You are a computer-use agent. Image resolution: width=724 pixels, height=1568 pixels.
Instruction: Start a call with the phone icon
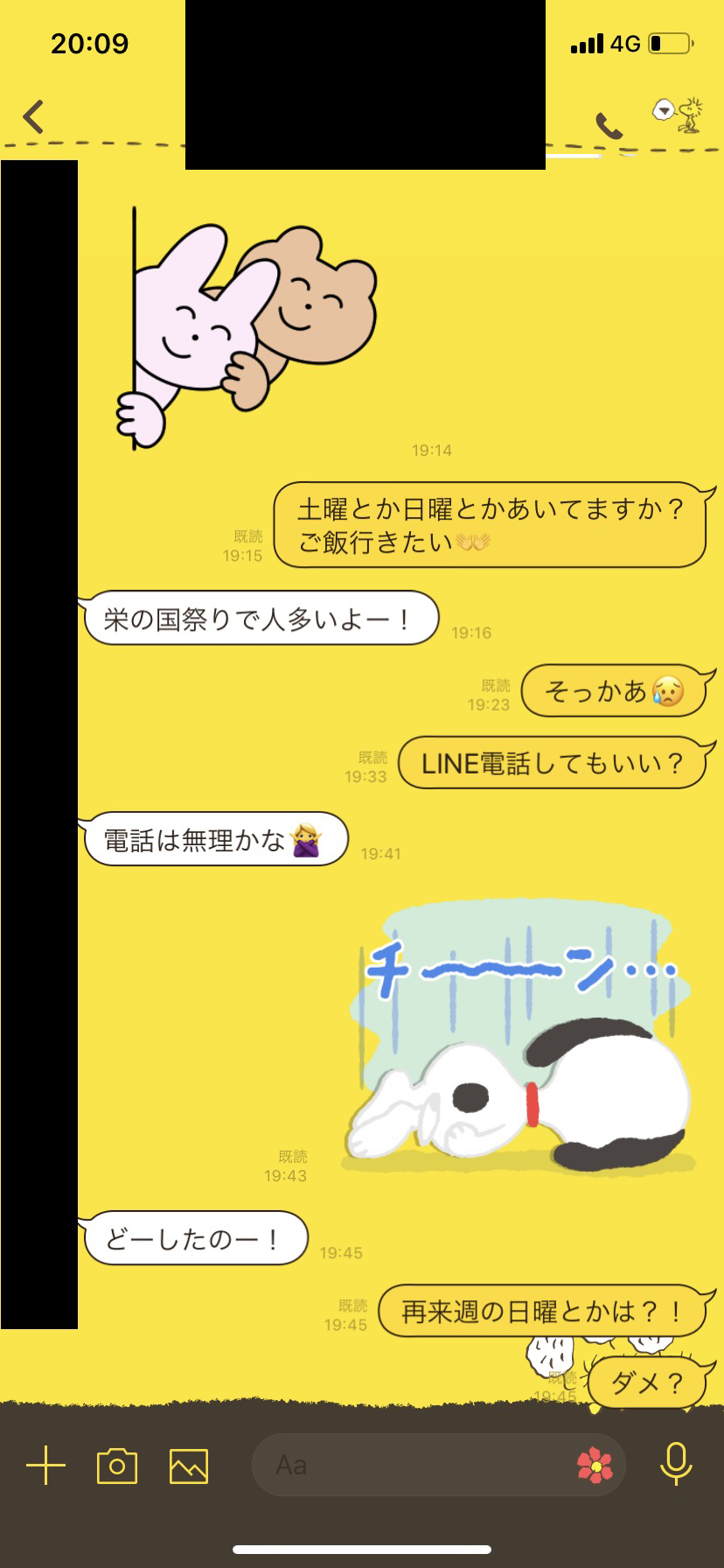tap(609, 126)
